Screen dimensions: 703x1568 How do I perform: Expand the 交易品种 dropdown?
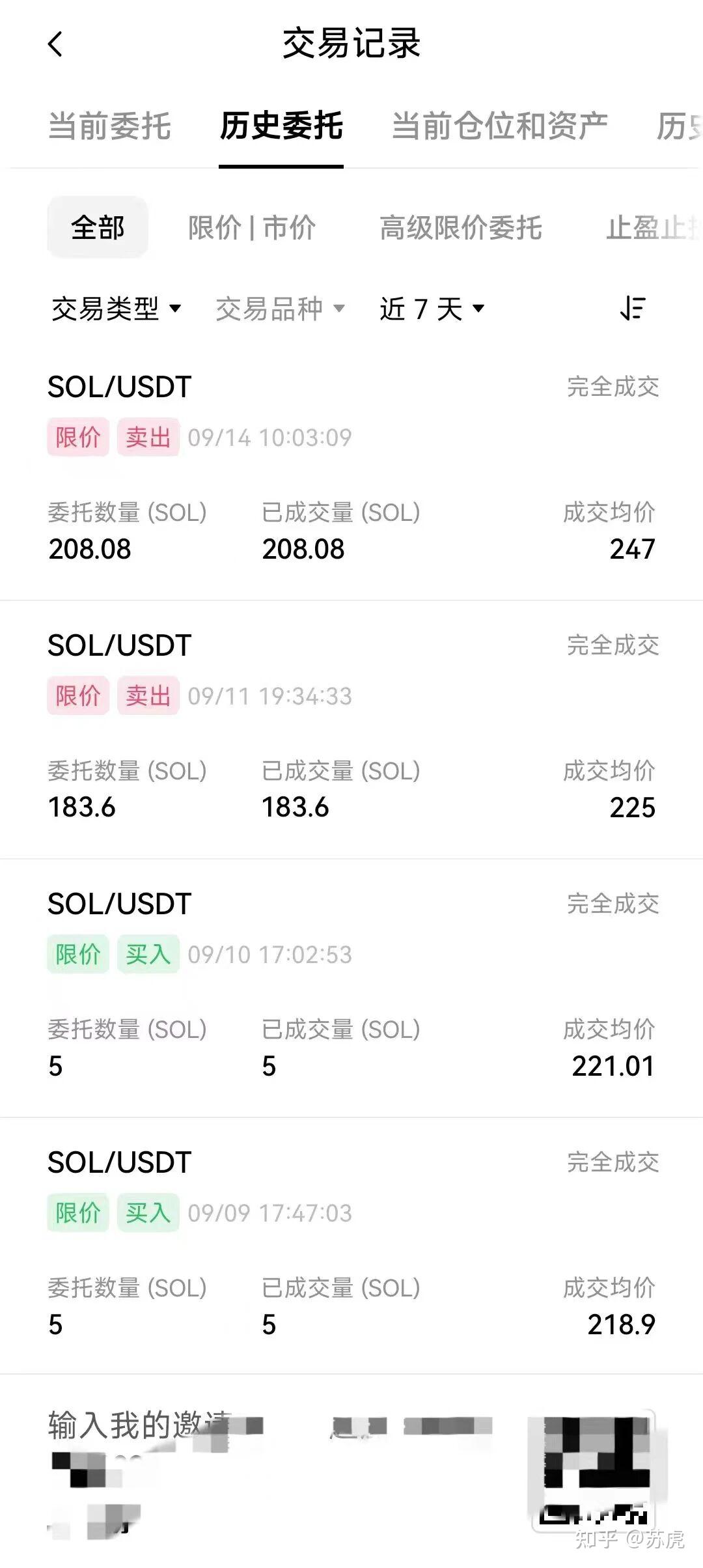tap(280, 309)
